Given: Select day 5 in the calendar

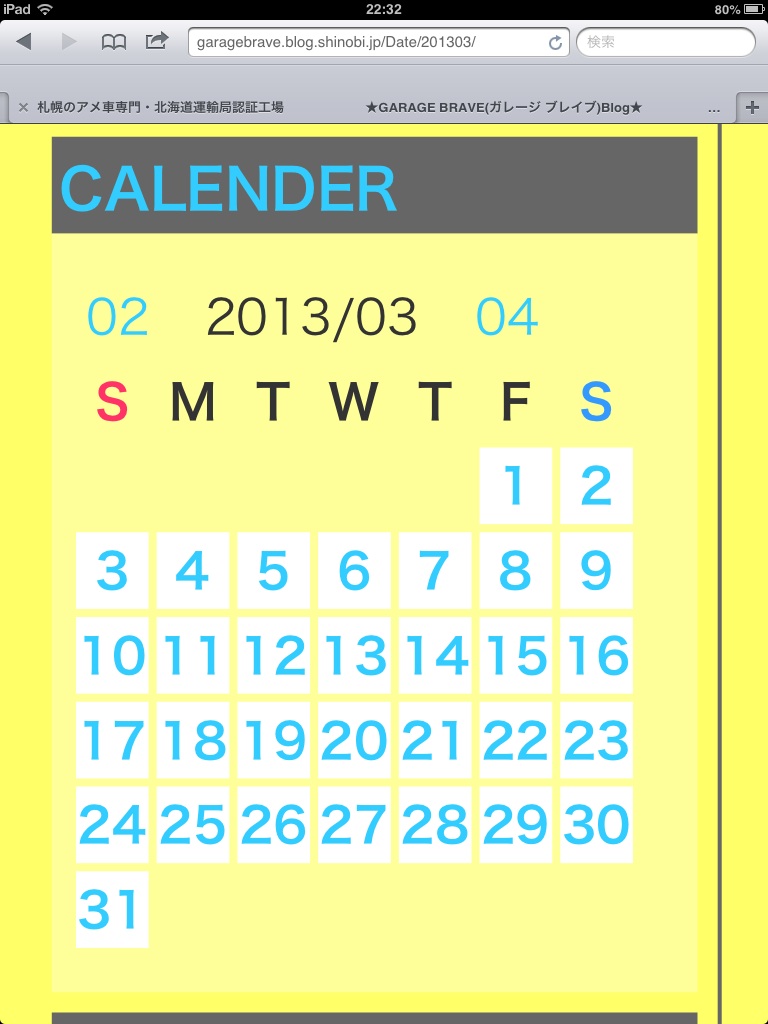Looking at the screenshot, I should [273, 571].
